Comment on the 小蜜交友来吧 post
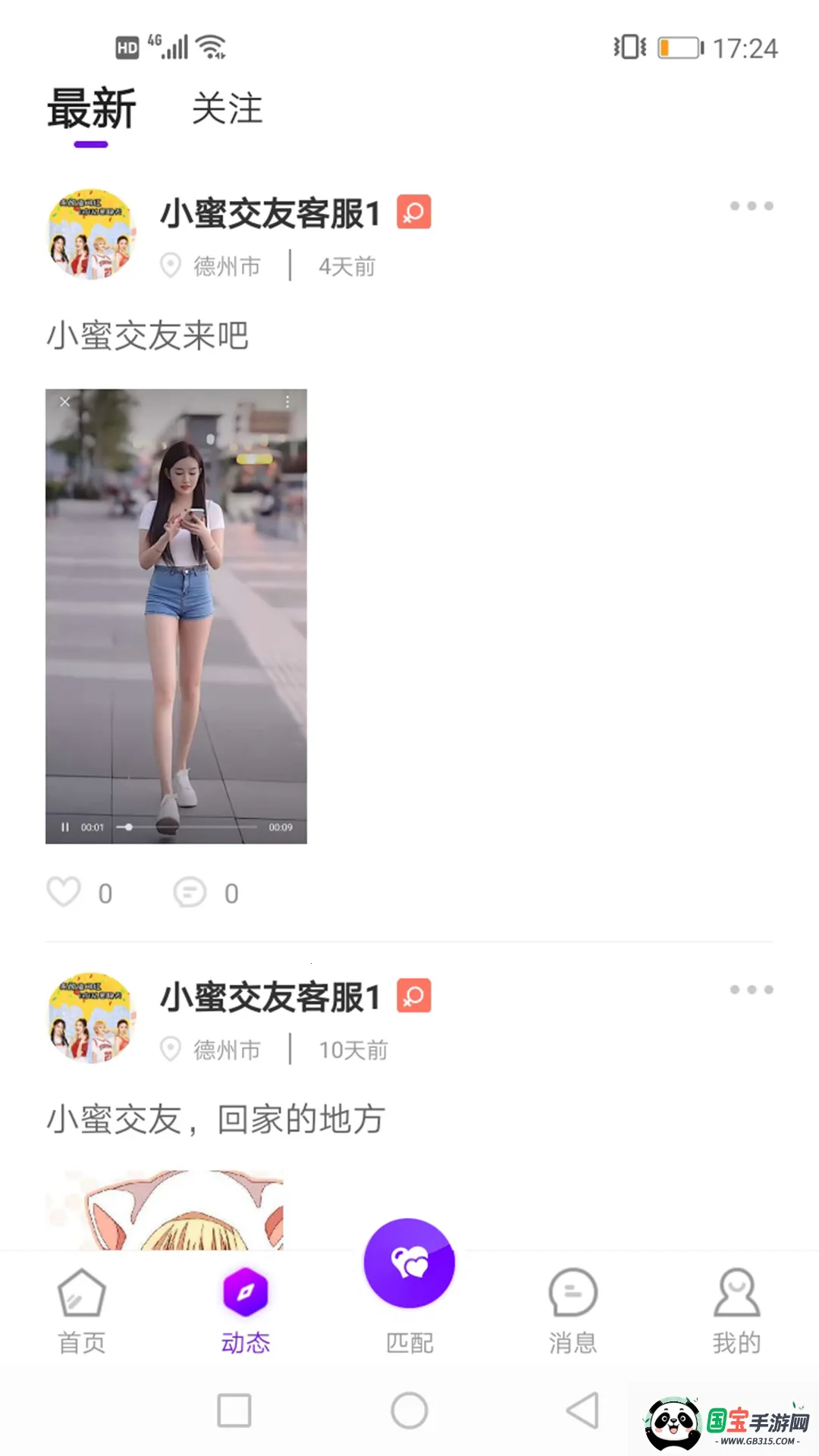The height and width of the screenshot is (1456, 819). click(x=190, y=893)
